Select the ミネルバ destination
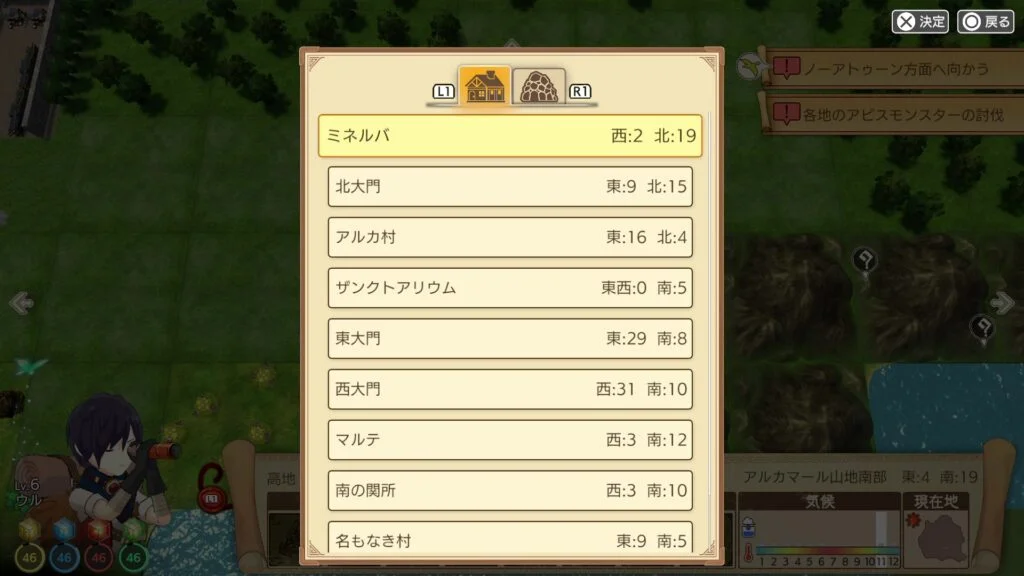The height and width of the screenshot is (576, 1024). [x=510, y=136]
